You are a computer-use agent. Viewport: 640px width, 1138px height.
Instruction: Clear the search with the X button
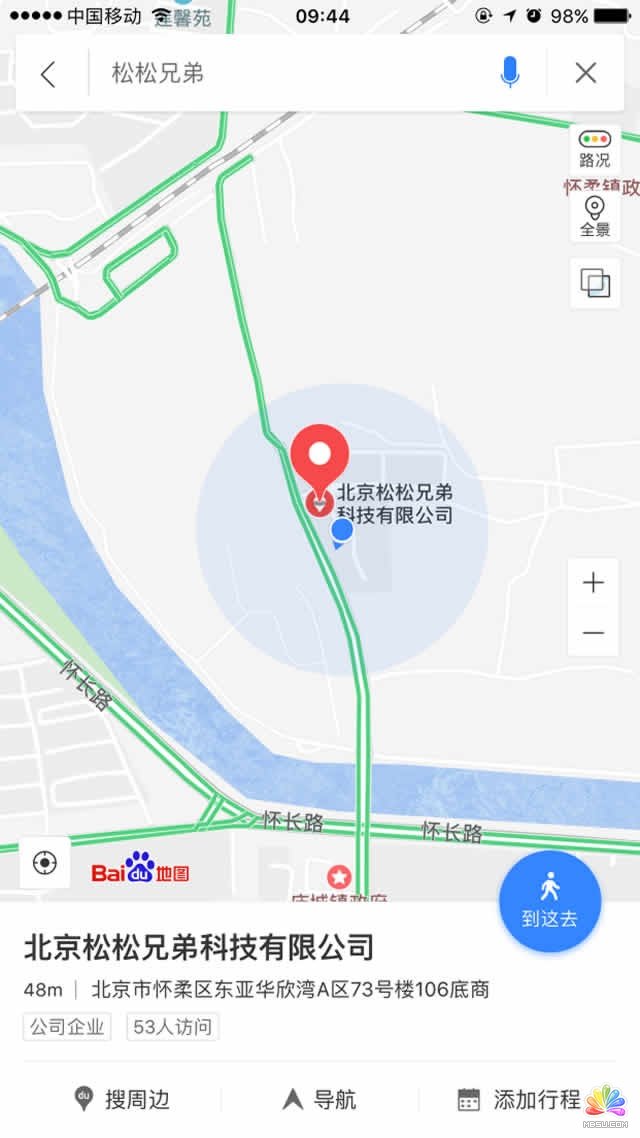tap(586, 72)
